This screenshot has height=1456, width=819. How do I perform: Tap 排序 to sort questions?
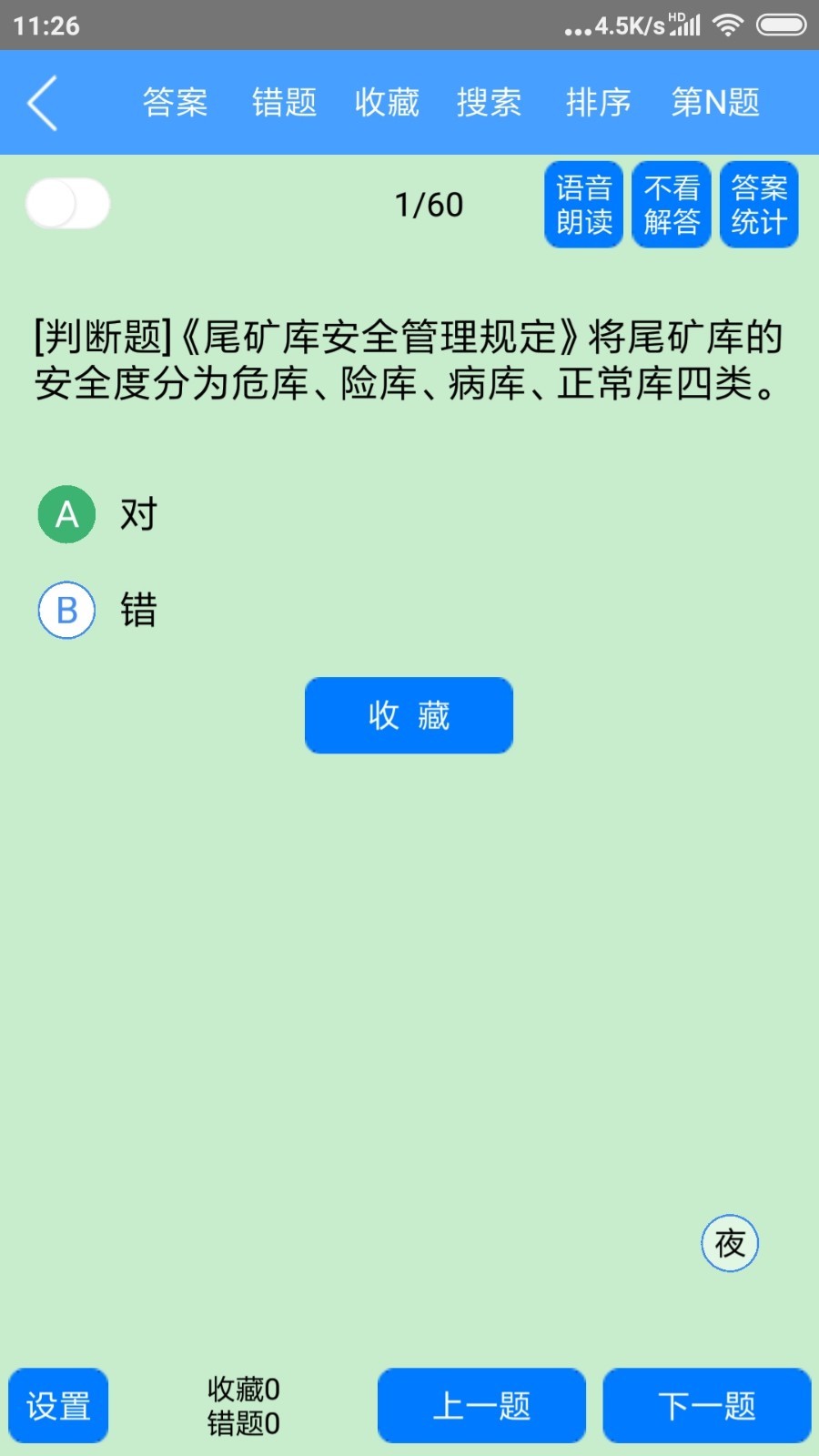598,103
